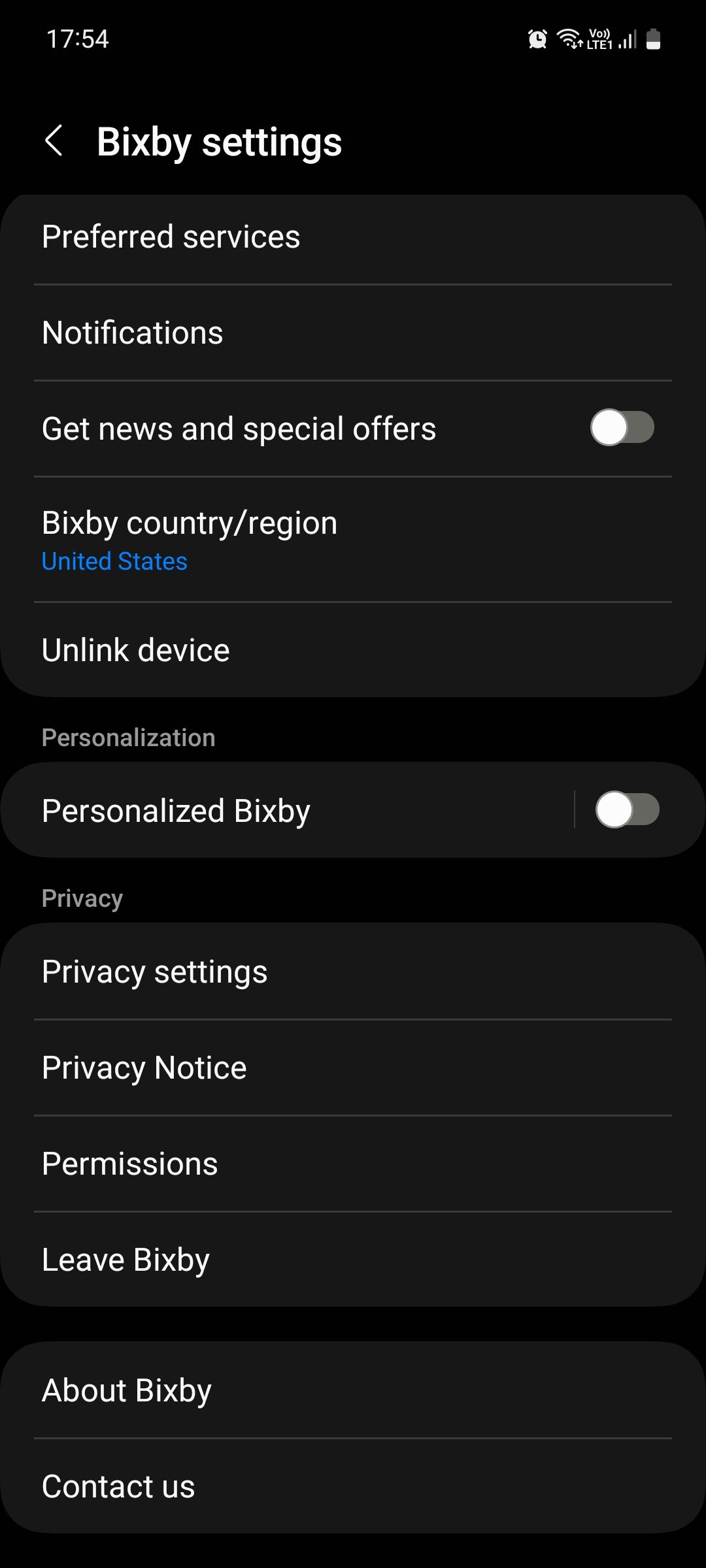This screenshot has width=706, height=1568.
Task: Tap the cellular signal strength icon
Action: (626, 41)
